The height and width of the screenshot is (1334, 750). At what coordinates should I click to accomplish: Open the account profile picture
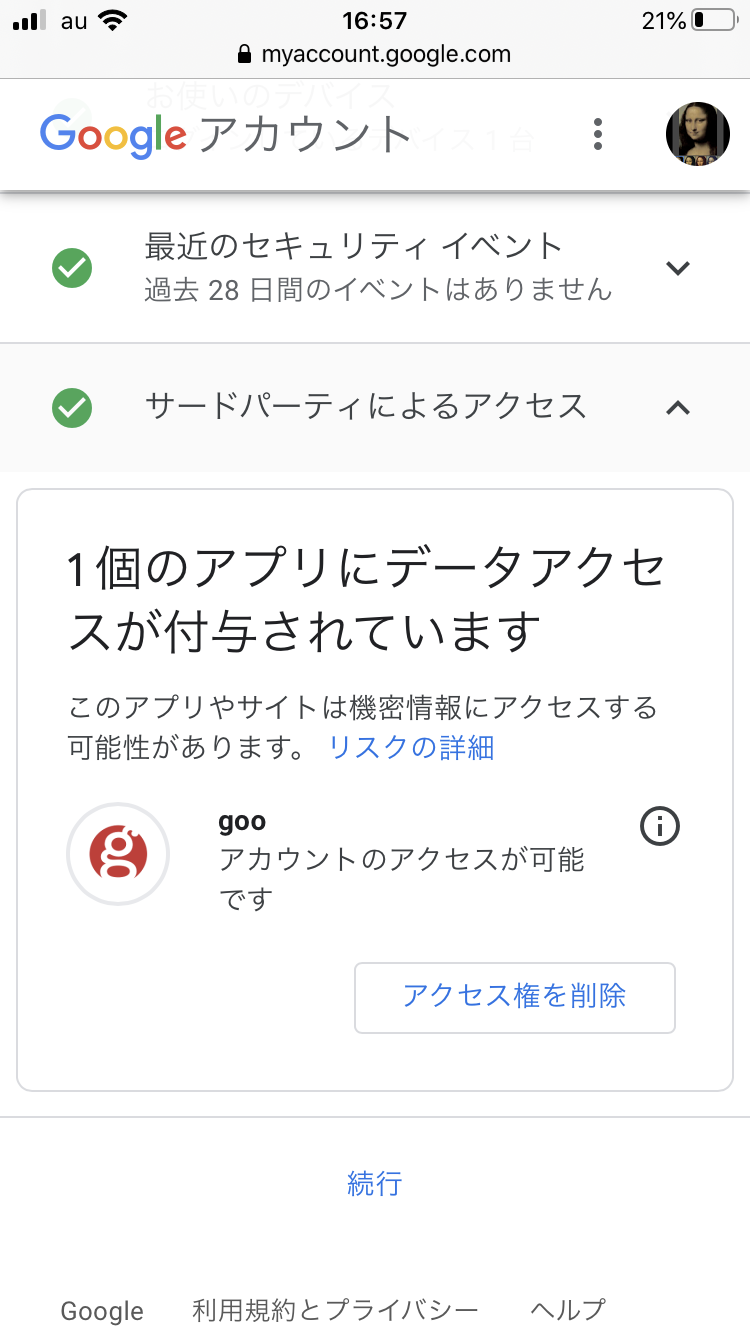697,134
